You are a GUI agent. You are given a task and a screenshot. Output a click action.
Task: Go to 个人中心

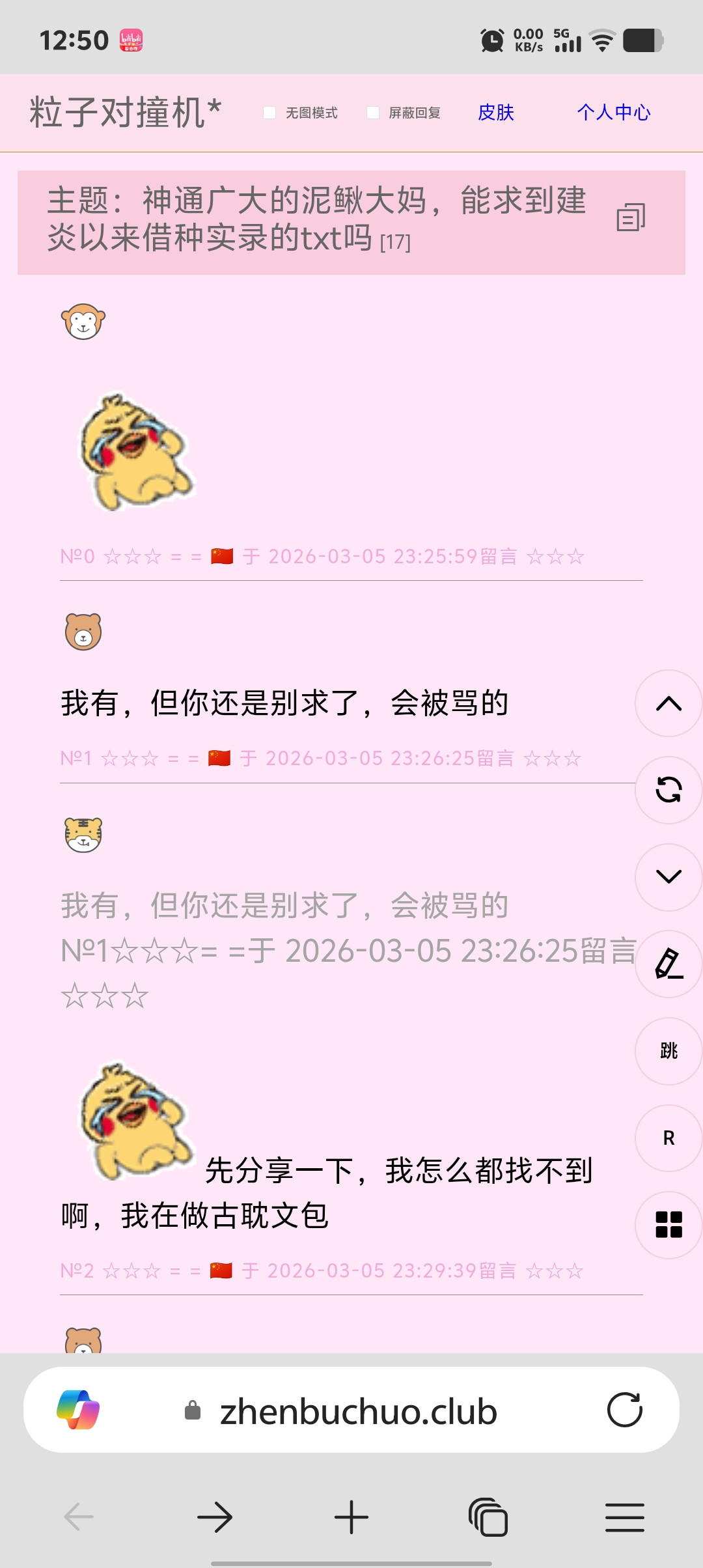pyautogui.click(x=613, y=113)
